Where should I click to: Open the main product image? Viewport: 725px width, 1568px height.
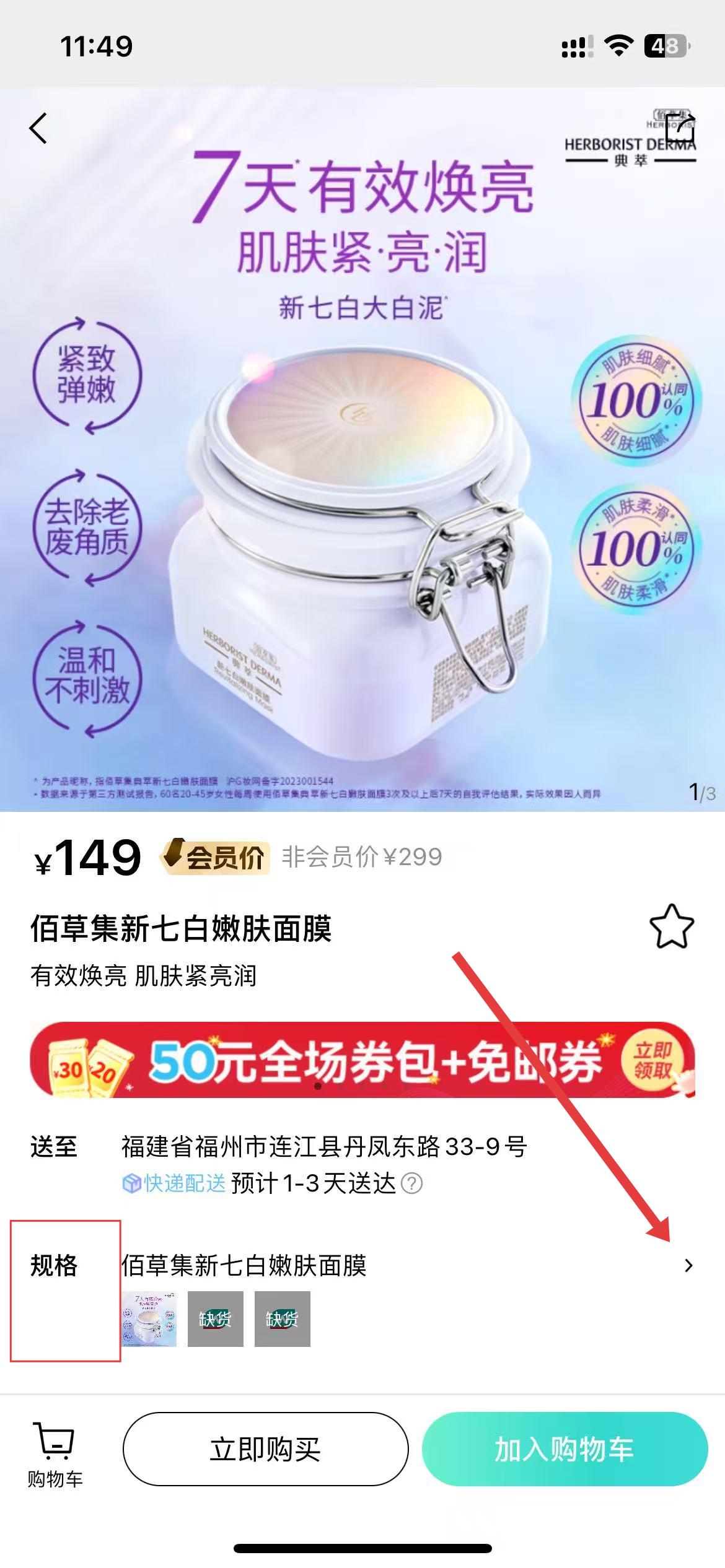(x=362, y=495)
